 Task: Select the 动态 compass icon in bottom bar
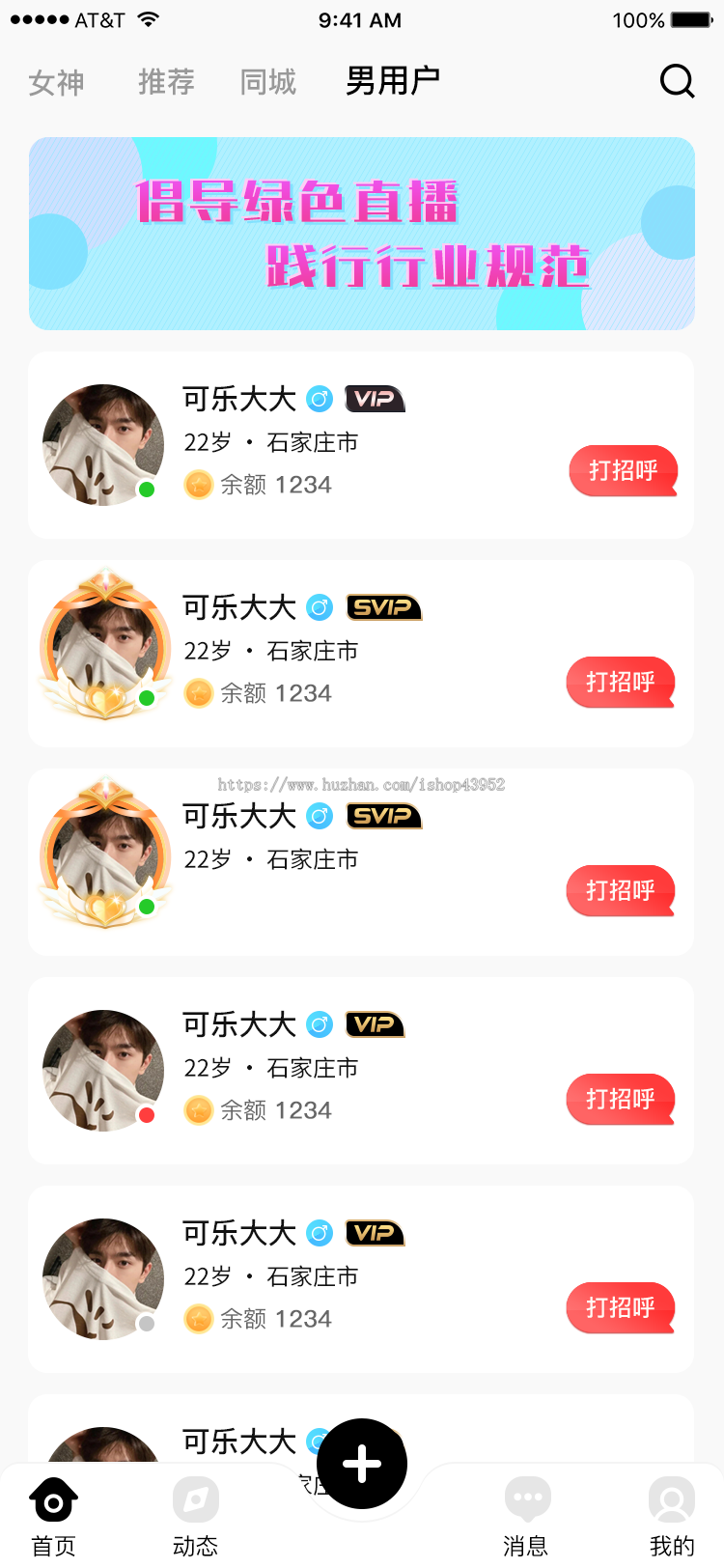click(195, 1499)
